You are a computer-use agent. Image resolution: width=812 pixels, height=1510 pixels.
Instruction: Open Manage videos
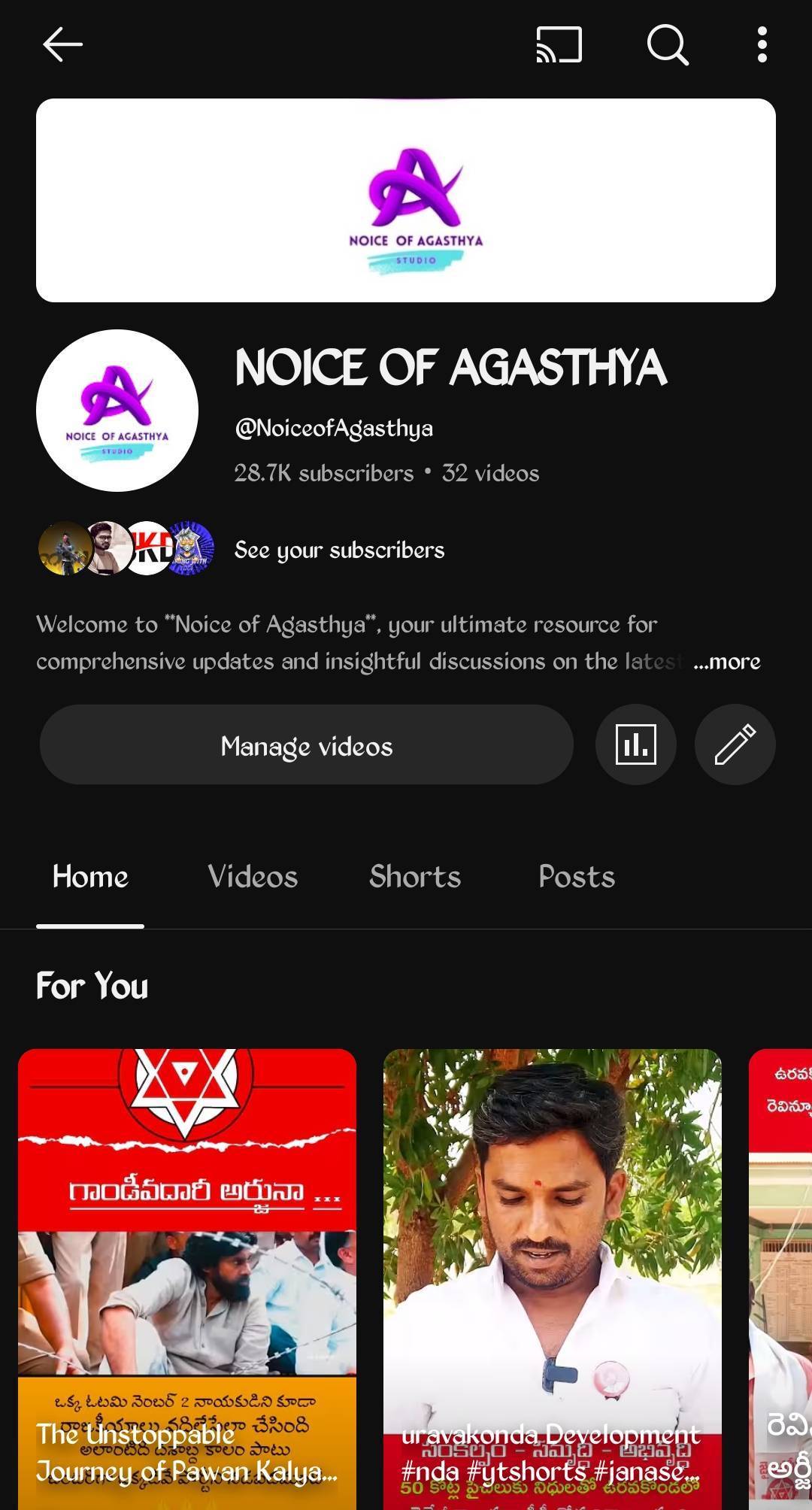click(x=307, y=746)
